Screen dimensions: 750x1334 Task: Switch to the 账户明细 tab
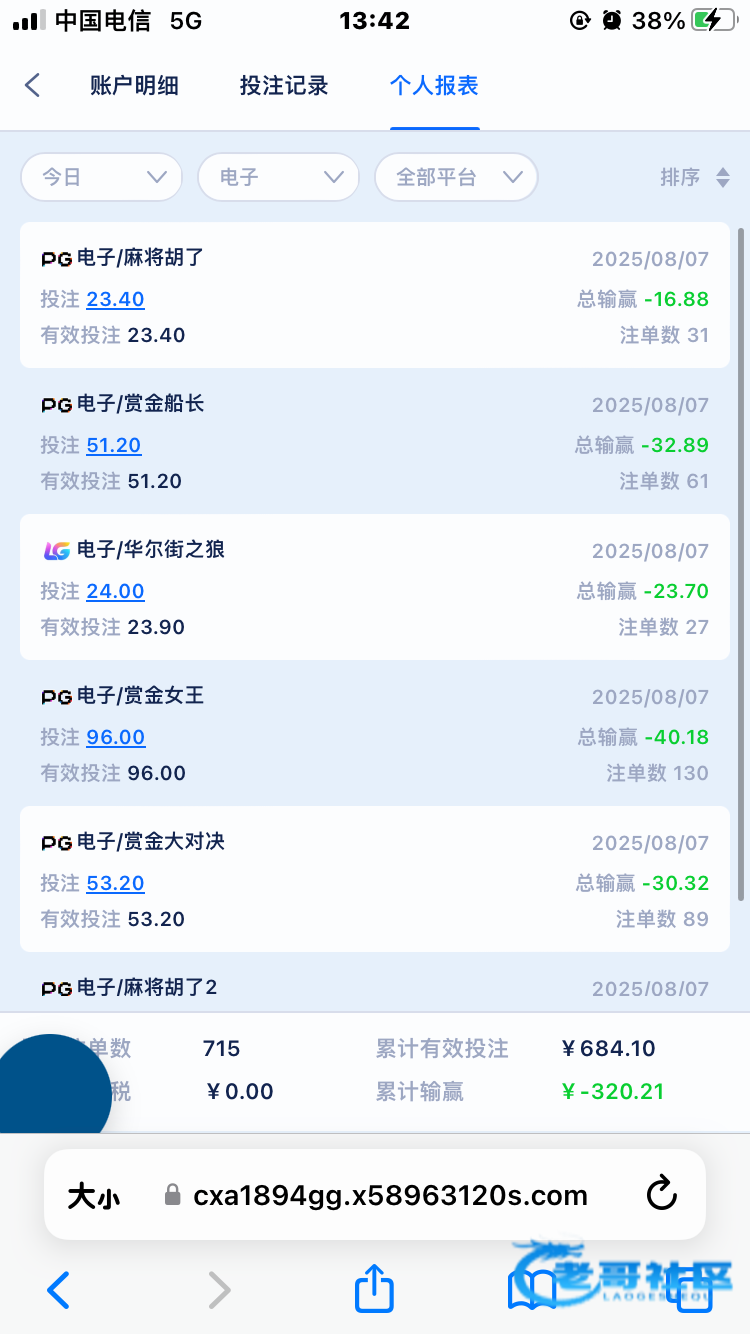pyautogui.click(x=134, y=86)
